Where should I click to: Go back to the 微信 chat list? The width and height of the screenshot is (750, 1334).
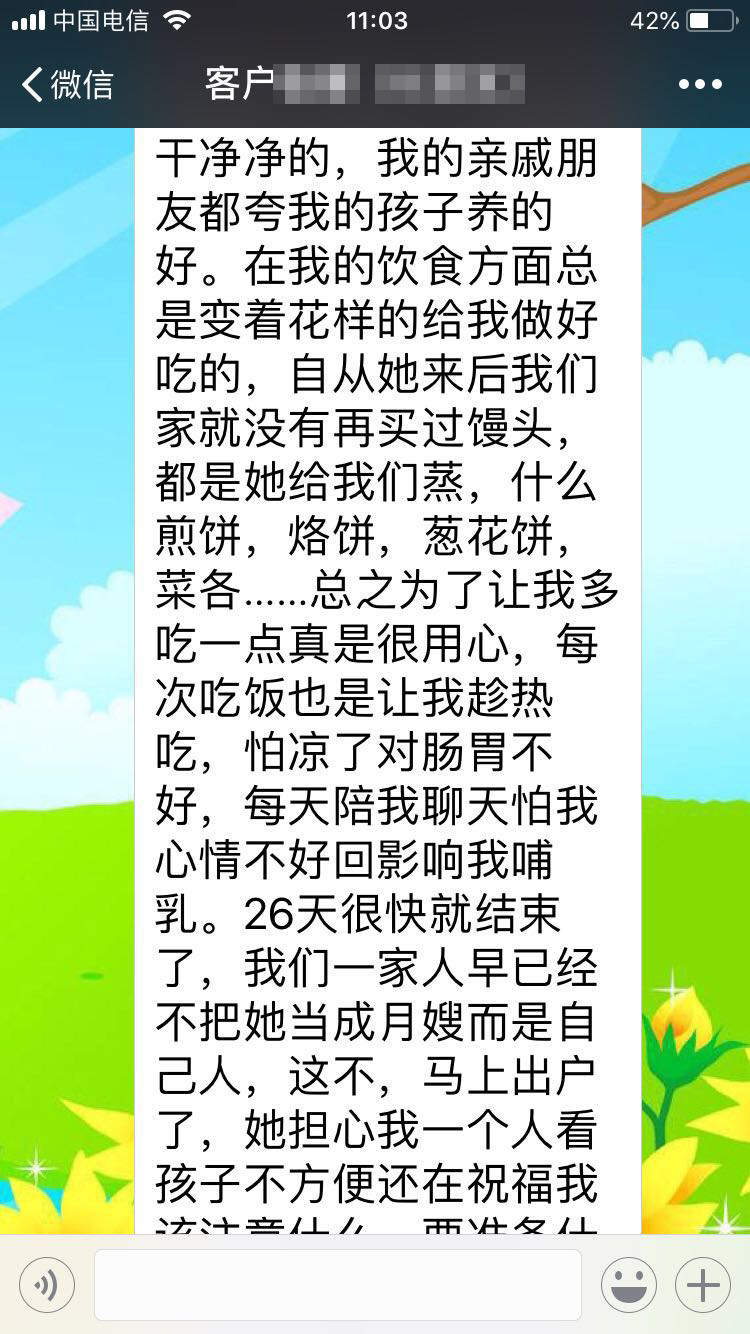(66, 84)
